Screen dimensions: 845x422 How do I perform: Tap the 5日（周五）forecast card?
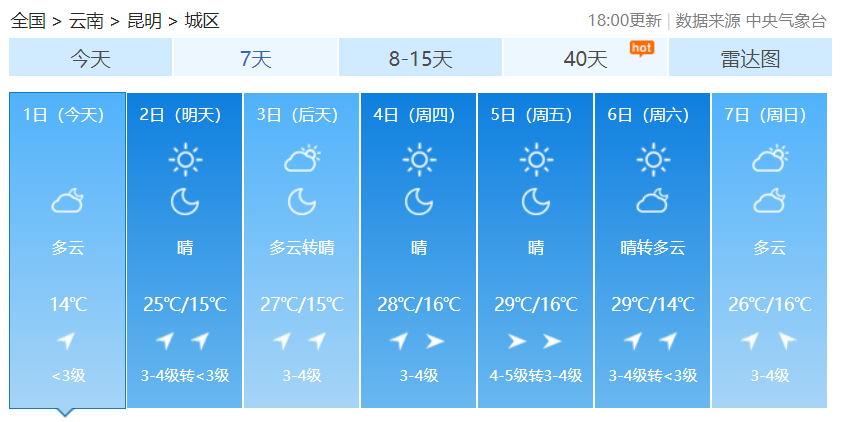click(536, 250)
